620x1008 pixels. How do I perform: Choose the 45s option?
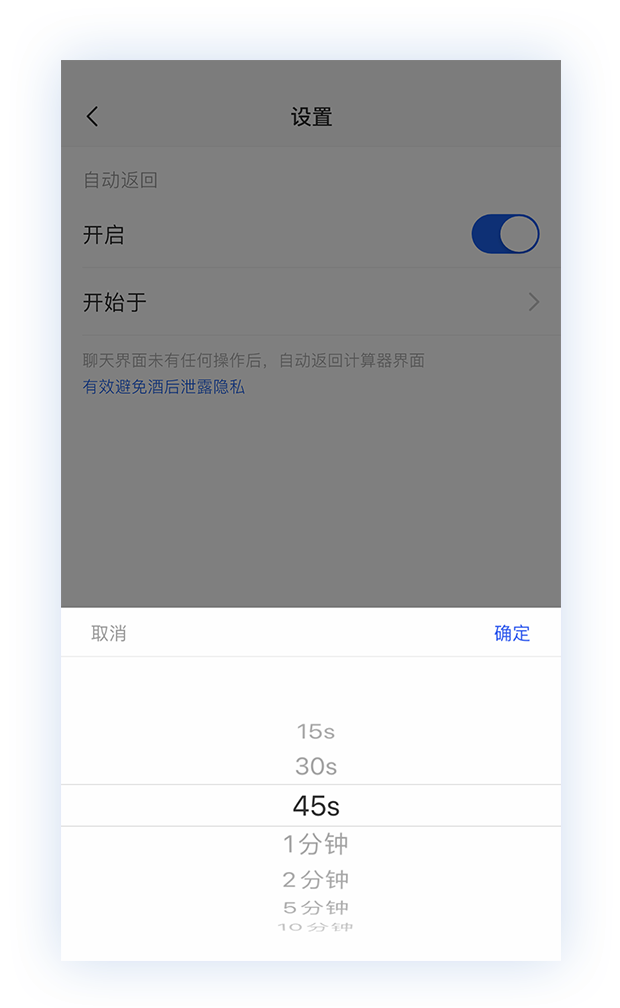(x=315, y=805)
